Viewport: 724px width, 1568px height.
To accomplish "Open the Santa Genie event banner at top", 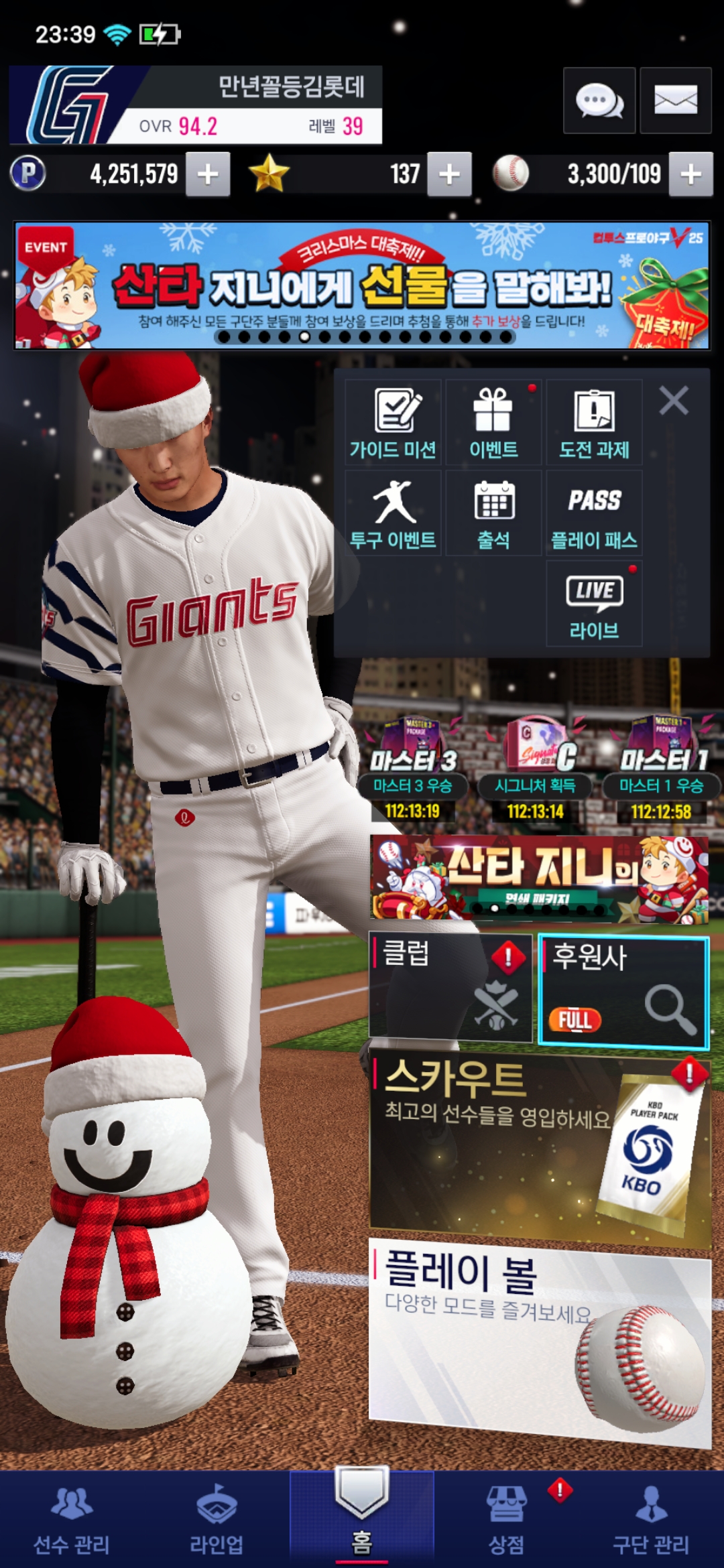I will click(x=362, y=285).
